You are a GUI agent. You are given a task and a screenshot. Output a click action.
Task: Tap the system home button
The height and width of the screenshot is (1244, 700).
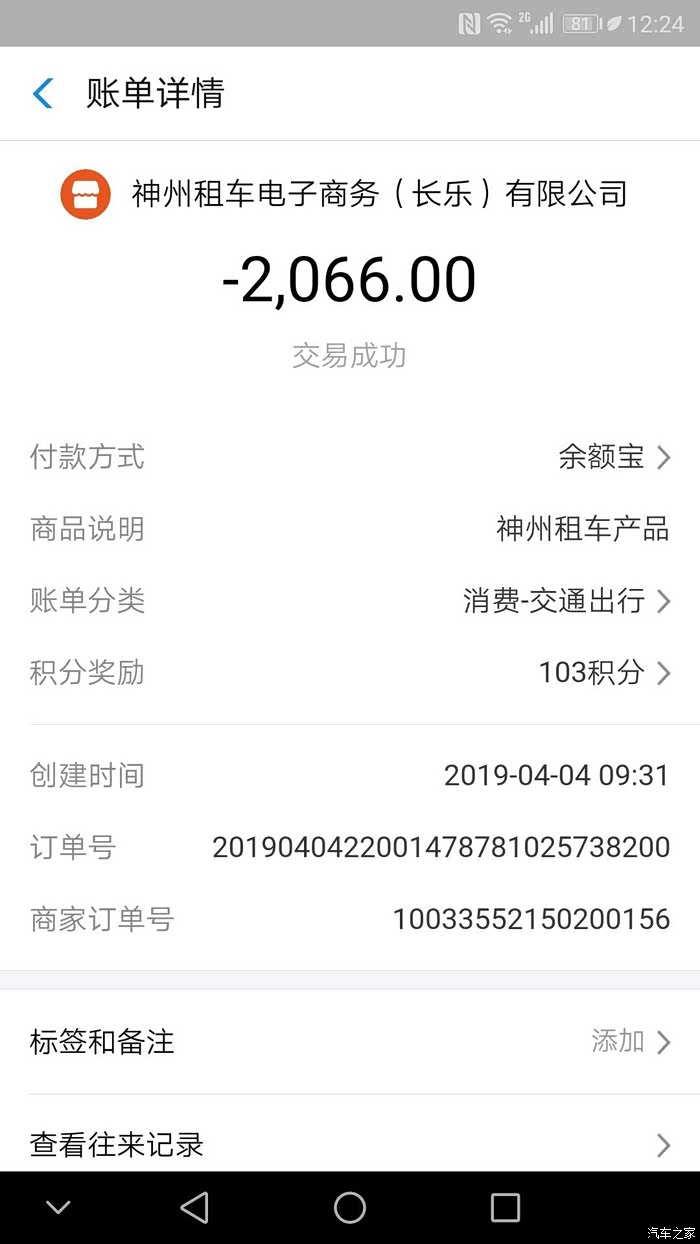pos(350,1208)
